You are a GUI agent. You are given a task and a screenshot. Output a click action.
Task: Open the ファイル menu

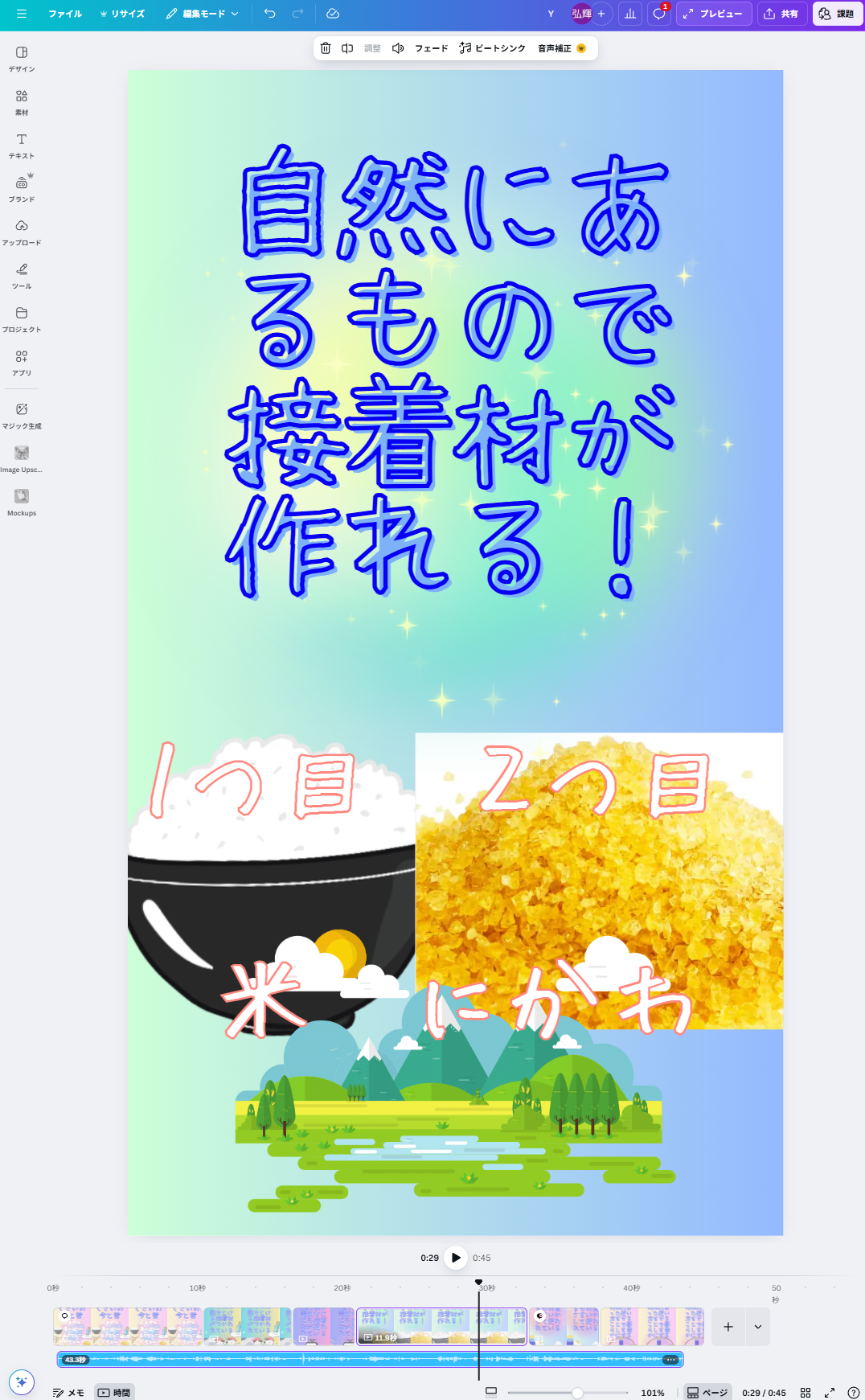pos(65,14)
